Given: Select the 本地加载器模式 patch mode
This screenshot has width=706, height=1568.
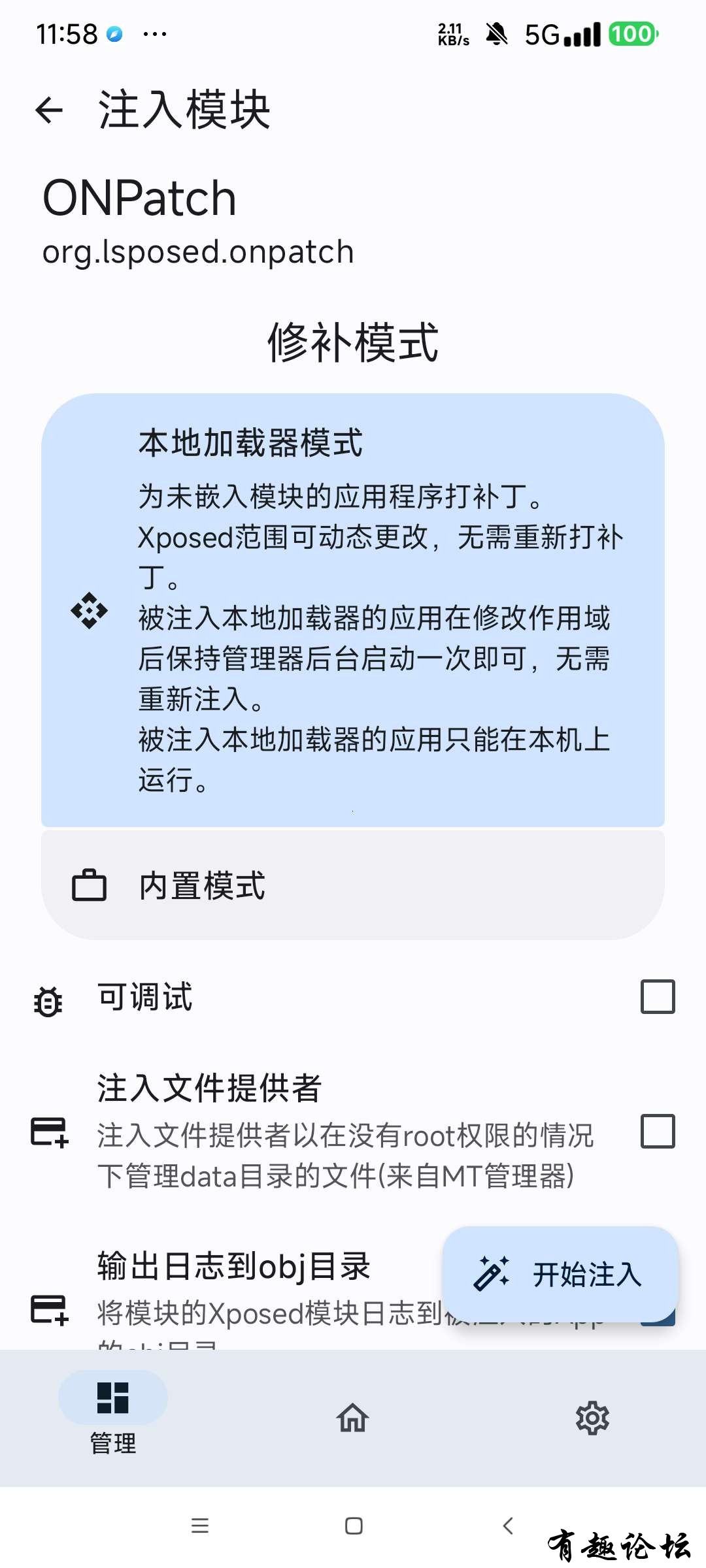Looking at the screenshot, I should pos(353,609).
